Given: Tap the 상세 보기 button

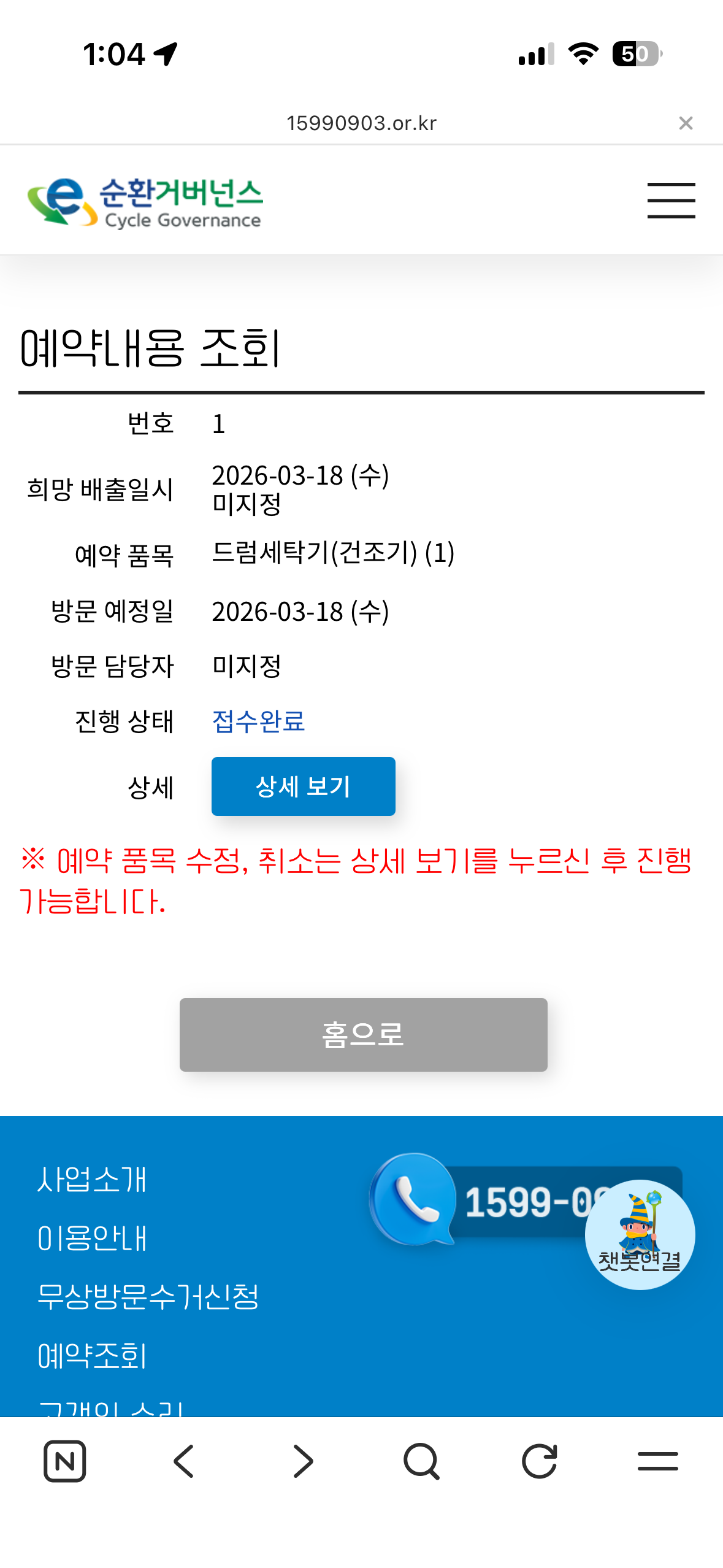Looking at the screenshot, I should click(x=303, y=786).
